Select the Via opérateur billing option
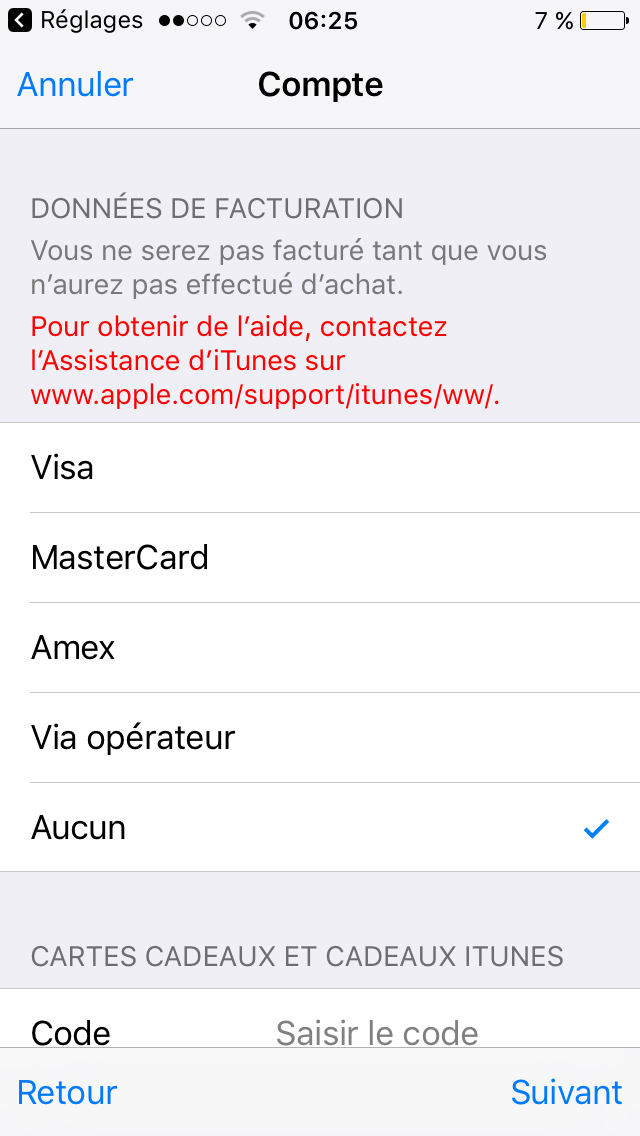This screenshot has width=640, height=1136. coord(320,738)
